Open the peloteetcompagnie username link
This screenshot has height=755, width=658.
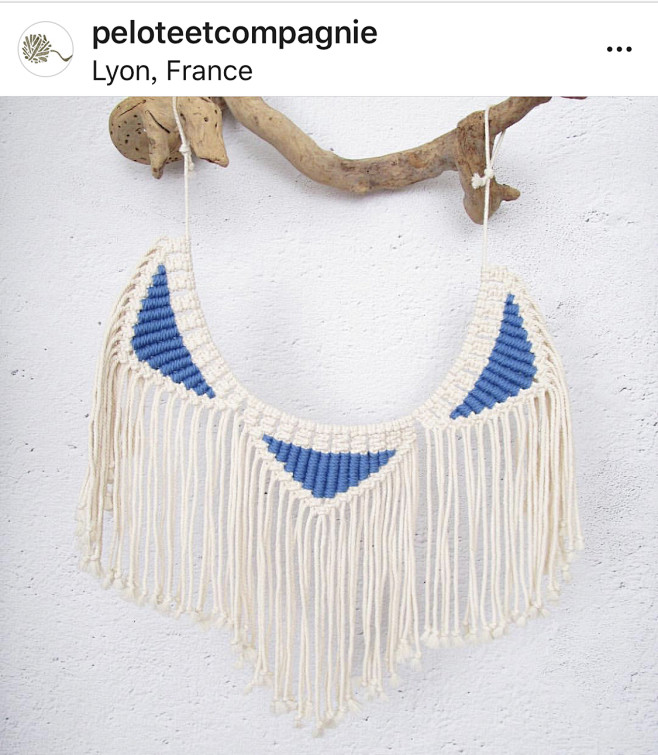[x=234, y=33]
